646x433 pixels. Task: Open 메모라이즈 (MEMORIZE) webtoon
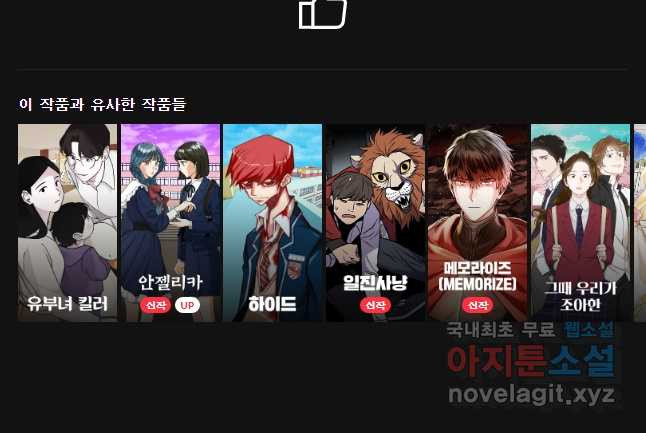(x=477, y=222)
